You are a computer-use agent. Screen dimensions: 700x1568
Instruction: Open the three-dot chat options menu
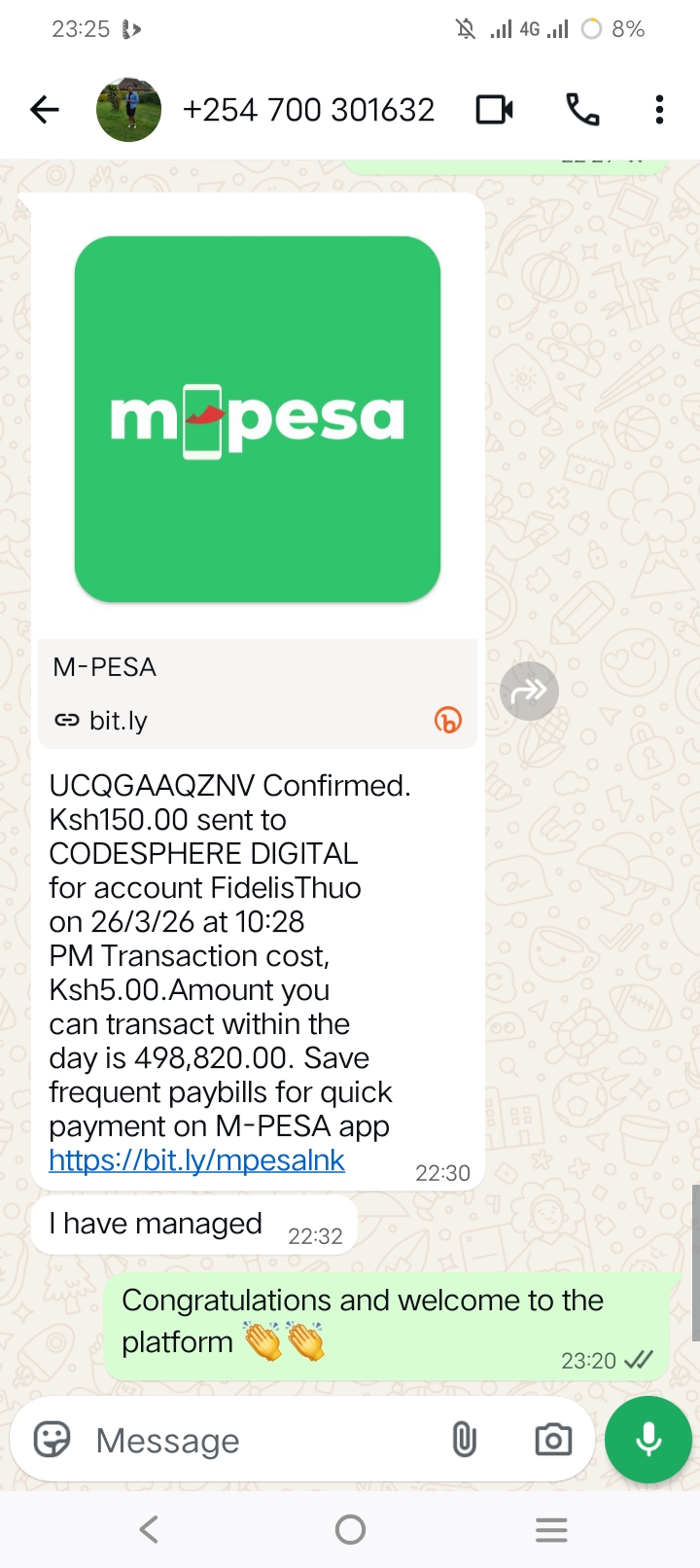658,109
